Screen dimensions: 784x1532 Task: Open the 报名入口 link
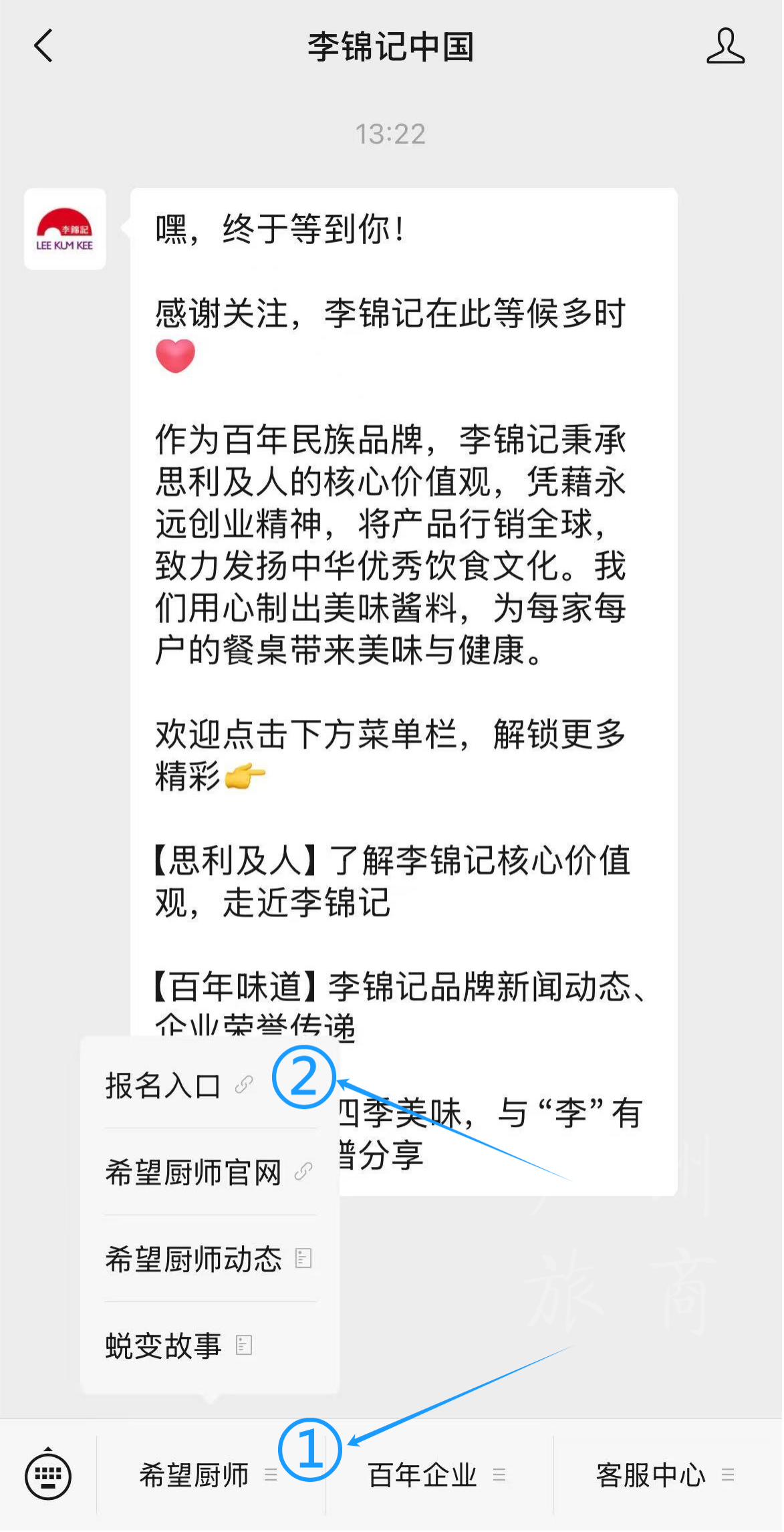(210, 1086)
